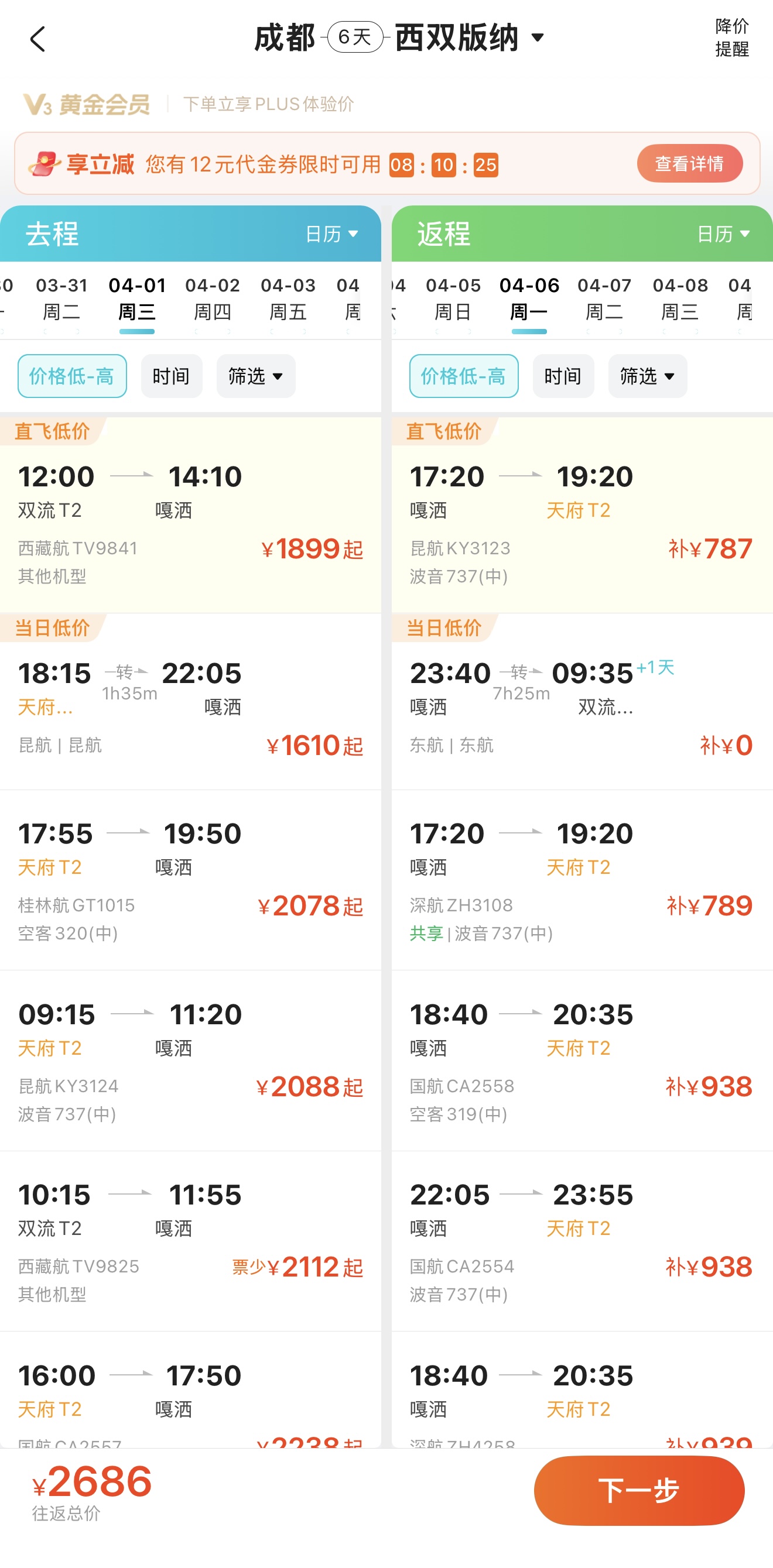Choose return flight 国航 CA2554 at 22:05
The width and height of the screenshot is (773, 1568).
(582, 1241)
